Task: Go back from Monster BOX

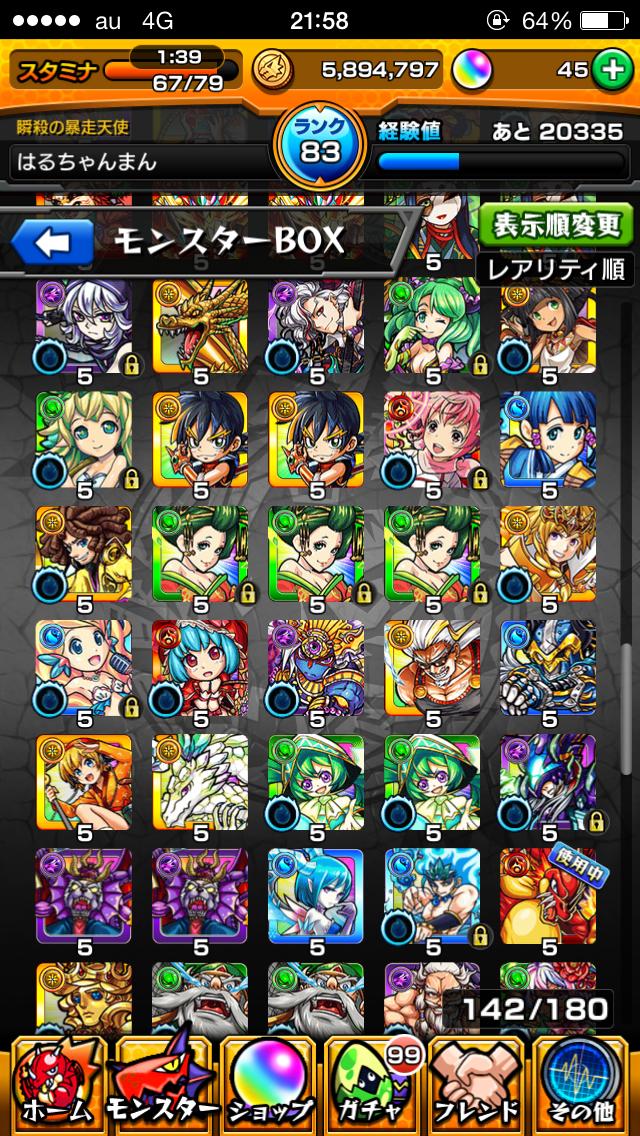Action: (53, 242)
